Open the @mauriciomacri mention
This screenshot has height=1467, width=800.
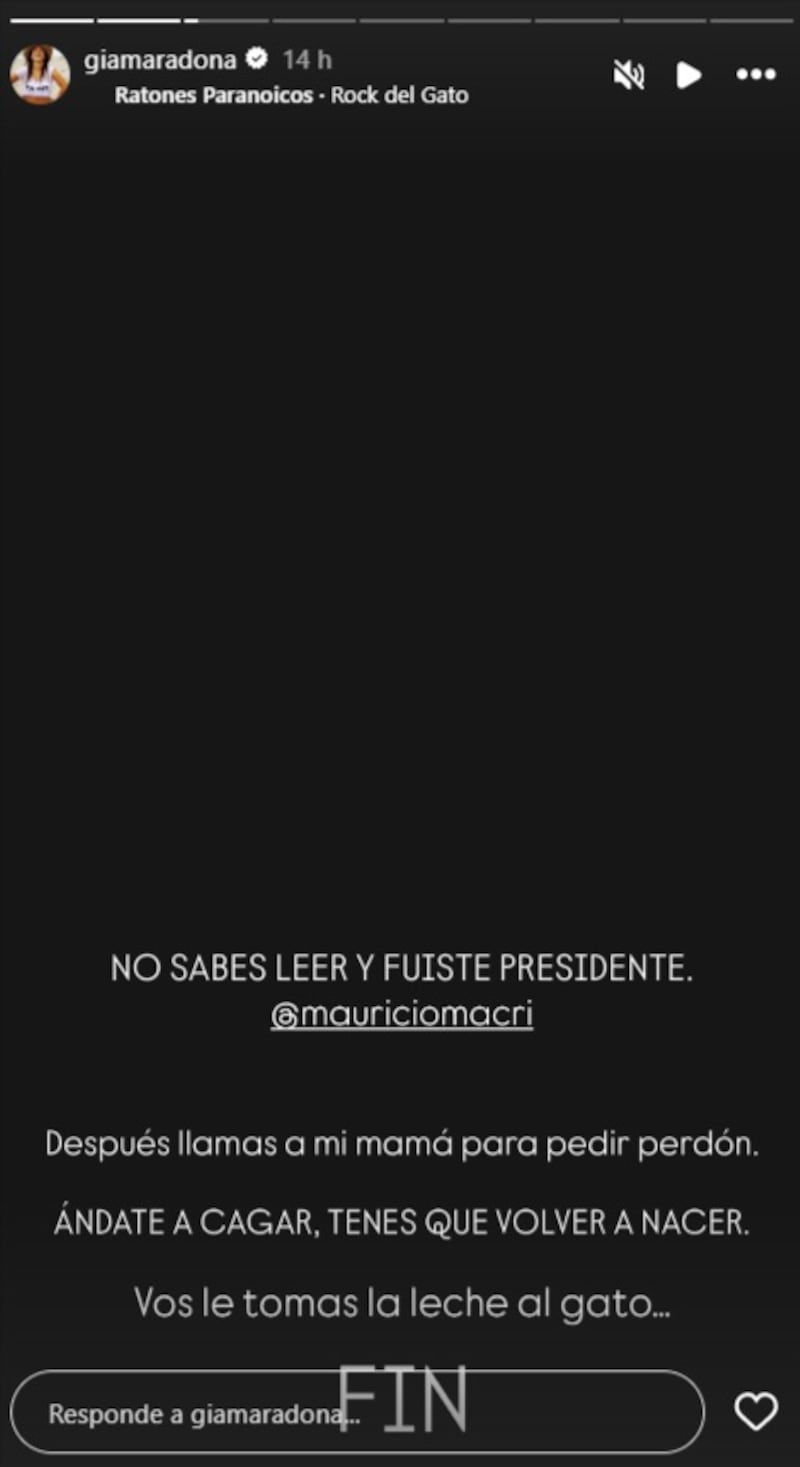[x=402, y=1014]
